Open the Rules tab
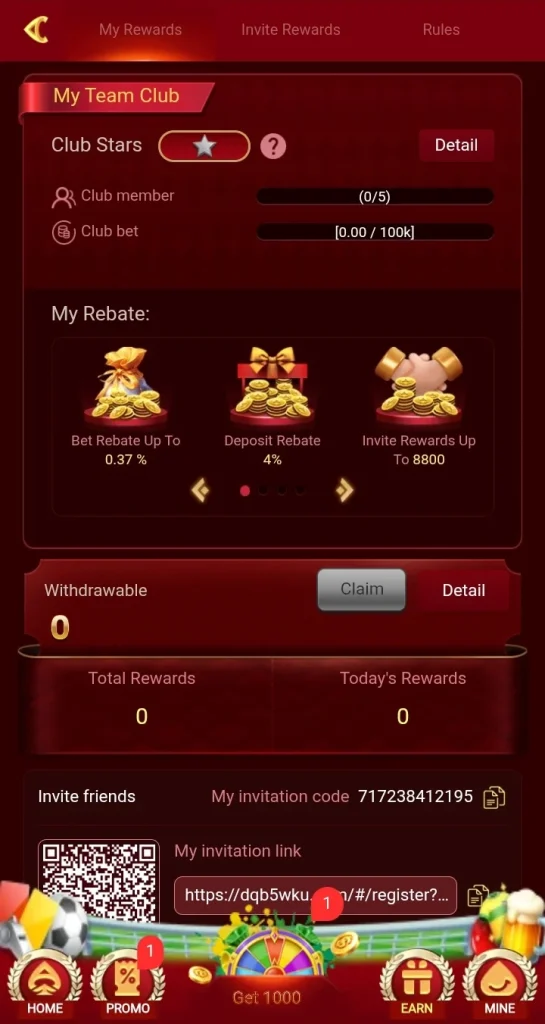This screenshot has width=545, height=1024. [441, 29]
